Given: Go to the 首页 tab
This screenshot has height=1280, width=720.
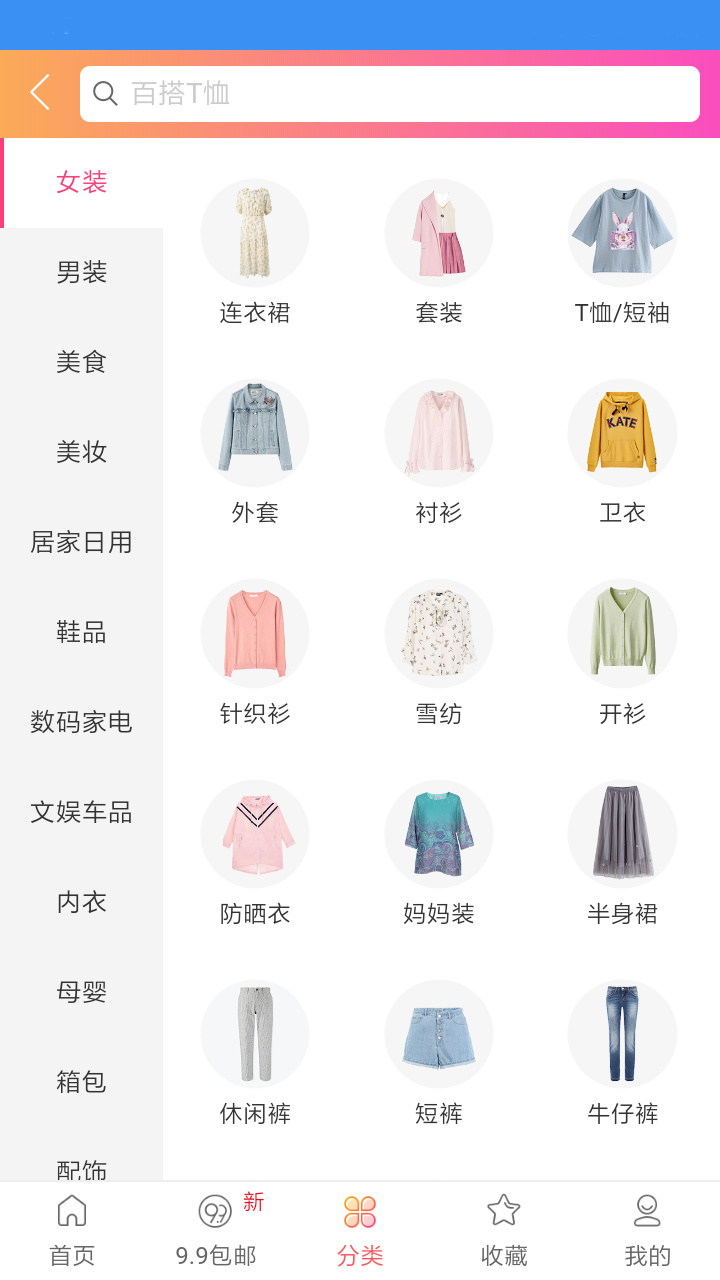Looking at the screenshot, I should click(x=72, y=1230).
